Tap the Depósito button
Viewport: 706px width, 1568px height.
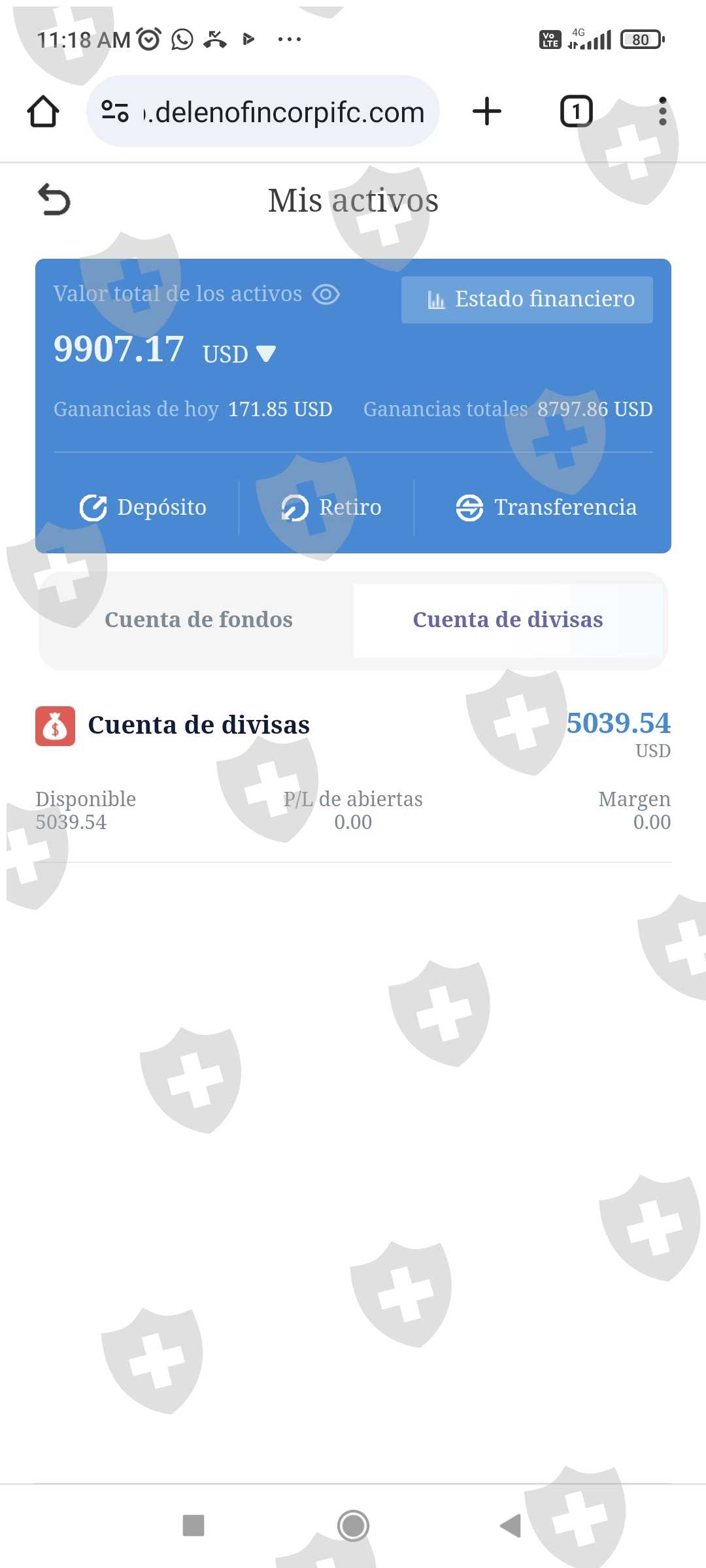pyautogui.click(x=143, y=508)
